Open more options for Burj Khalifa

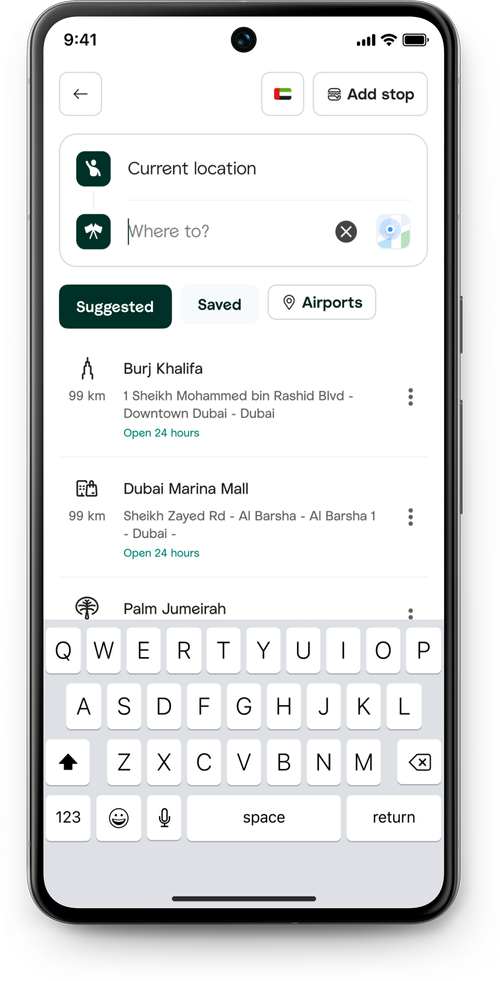coord(410,397)
